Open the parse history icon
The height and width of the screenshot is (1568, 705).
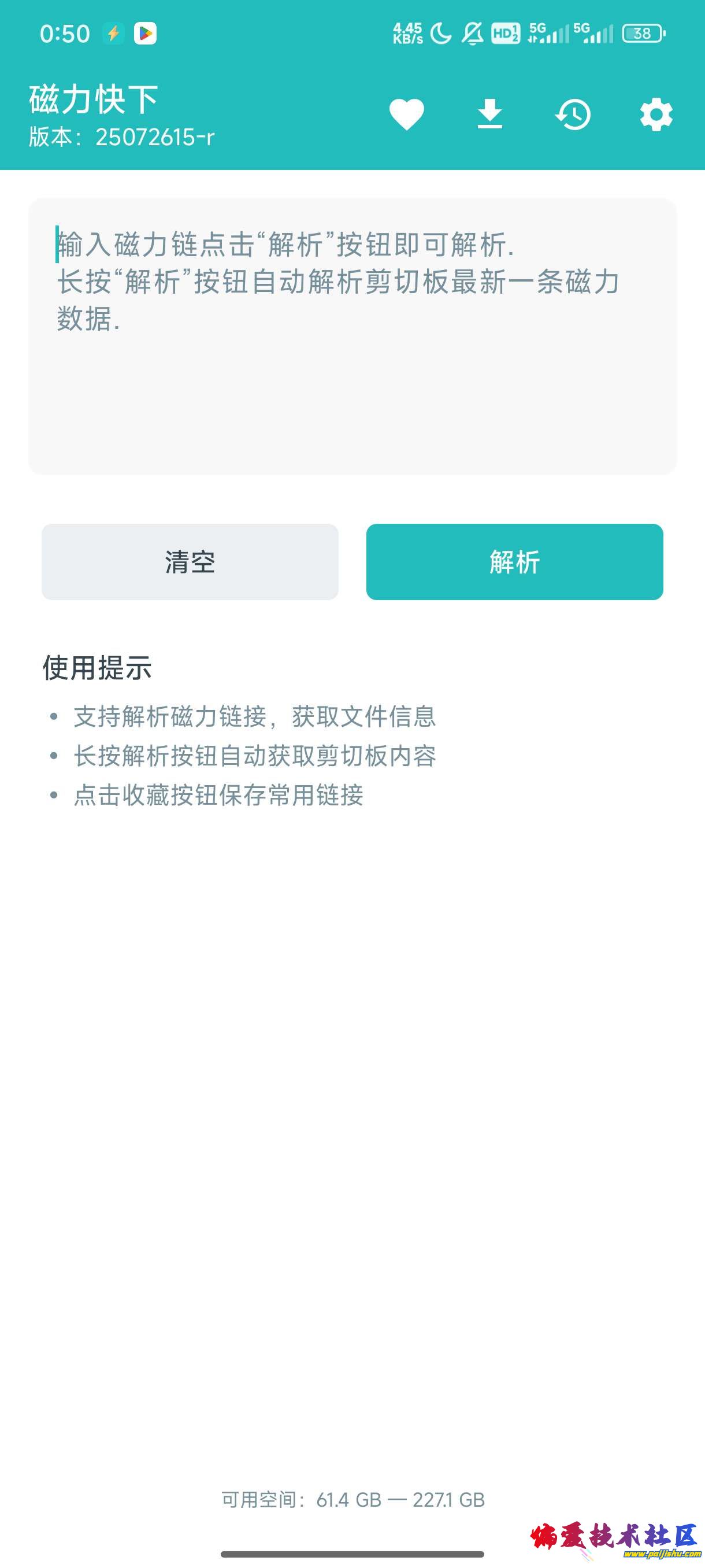pos(573,114)
